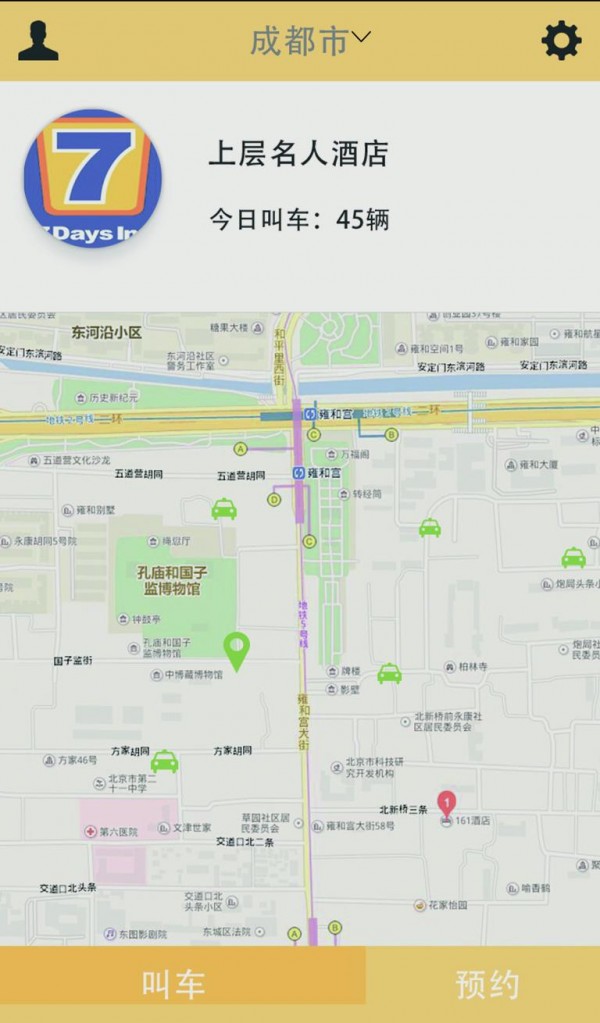
Task: Select the 叫车 tab
Action: click(x=175, y=983)
